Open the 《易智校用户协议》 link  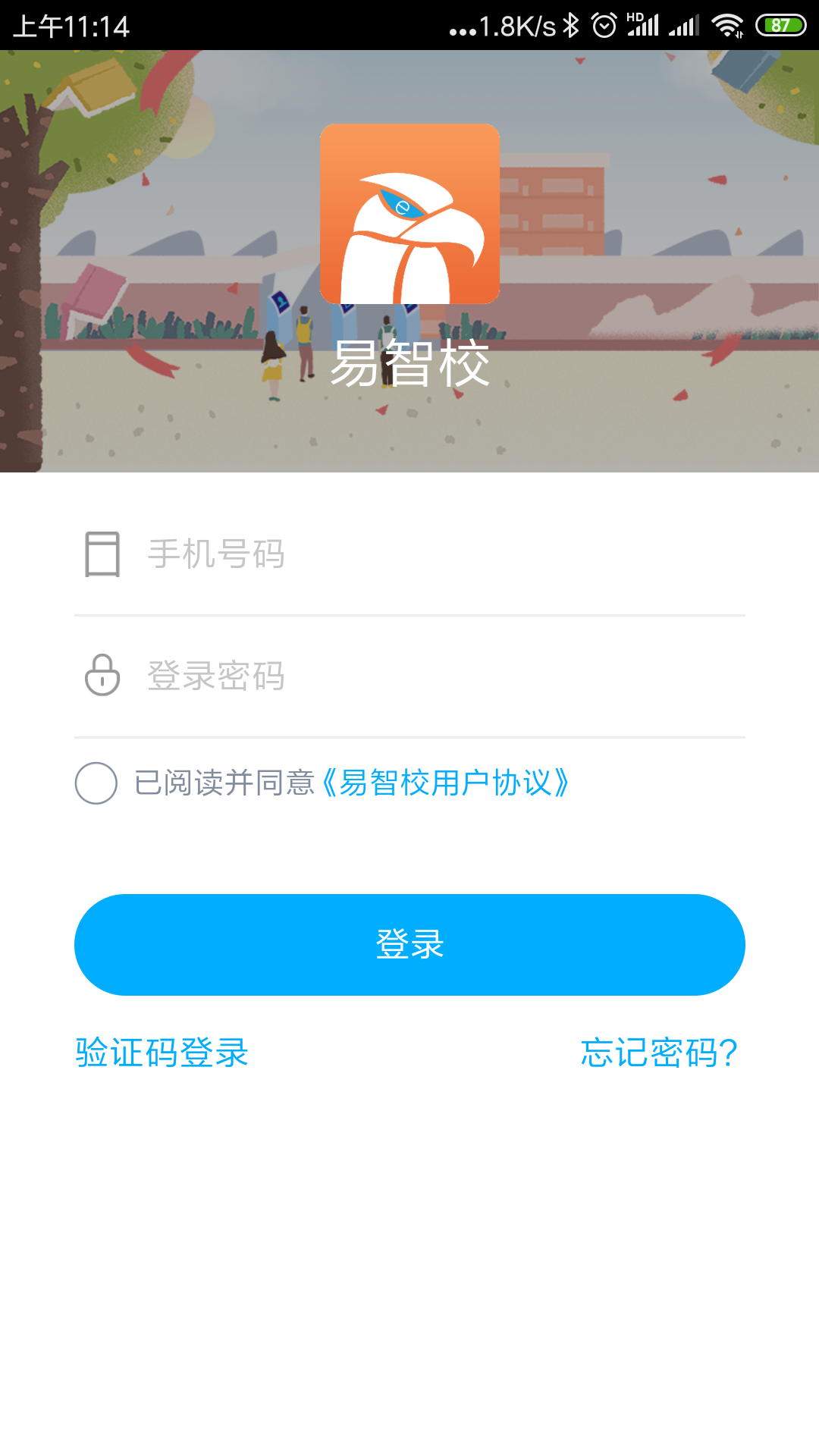pos(445,783)
